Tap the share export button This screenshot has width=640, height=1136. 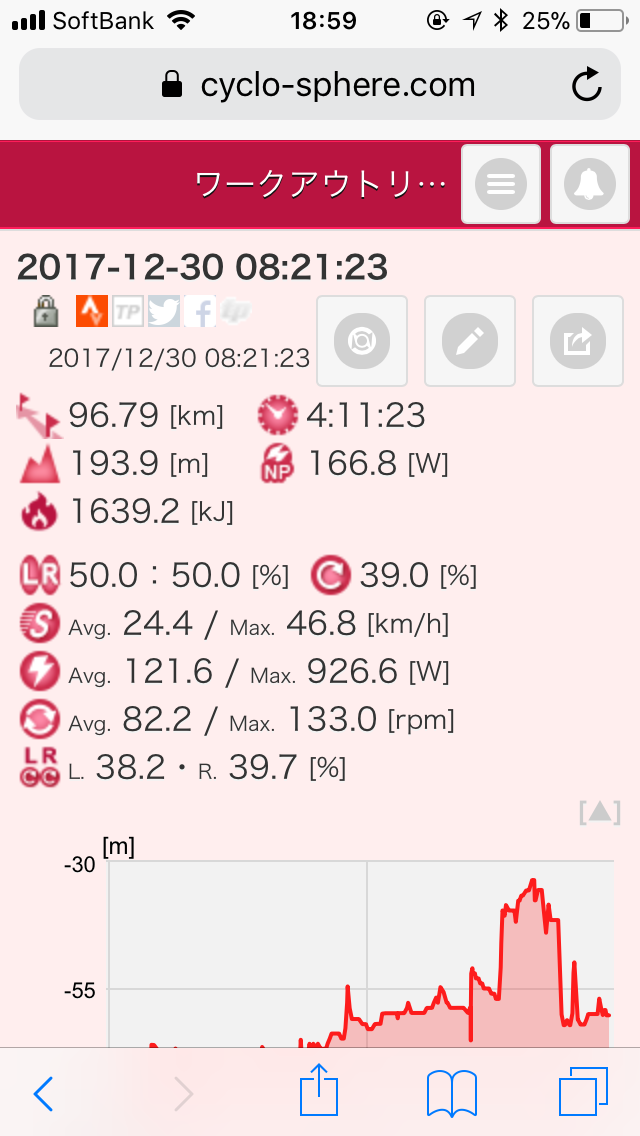point(578,341)
